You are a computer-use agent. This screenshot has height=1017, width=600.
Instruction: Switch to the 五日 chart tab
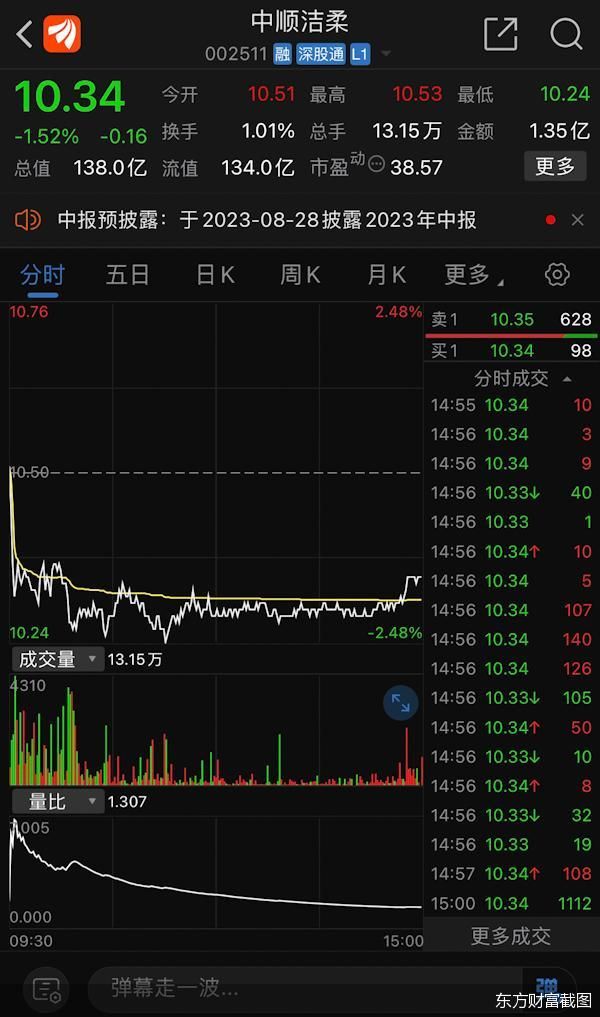[128, 275]
